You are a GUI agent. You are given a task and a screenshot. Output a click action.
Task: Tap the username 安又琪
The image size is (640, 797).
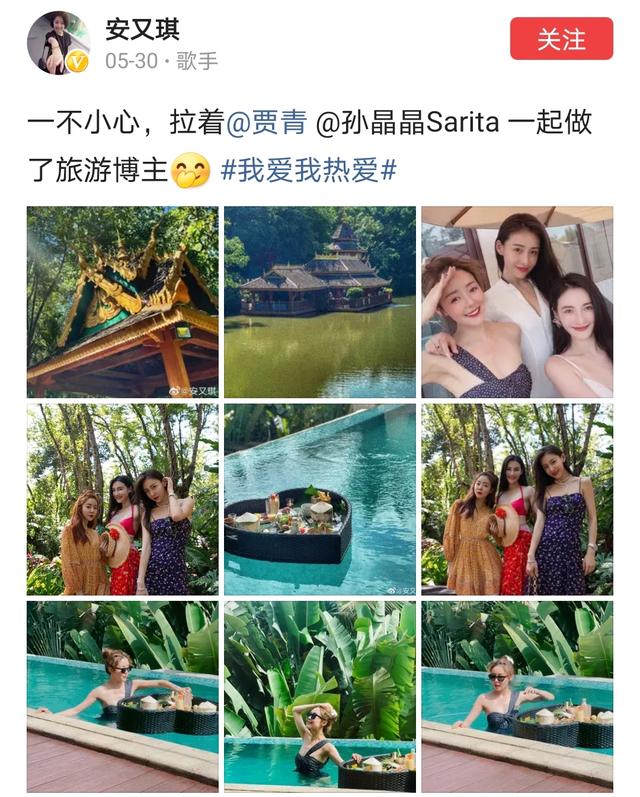point(142,27)
